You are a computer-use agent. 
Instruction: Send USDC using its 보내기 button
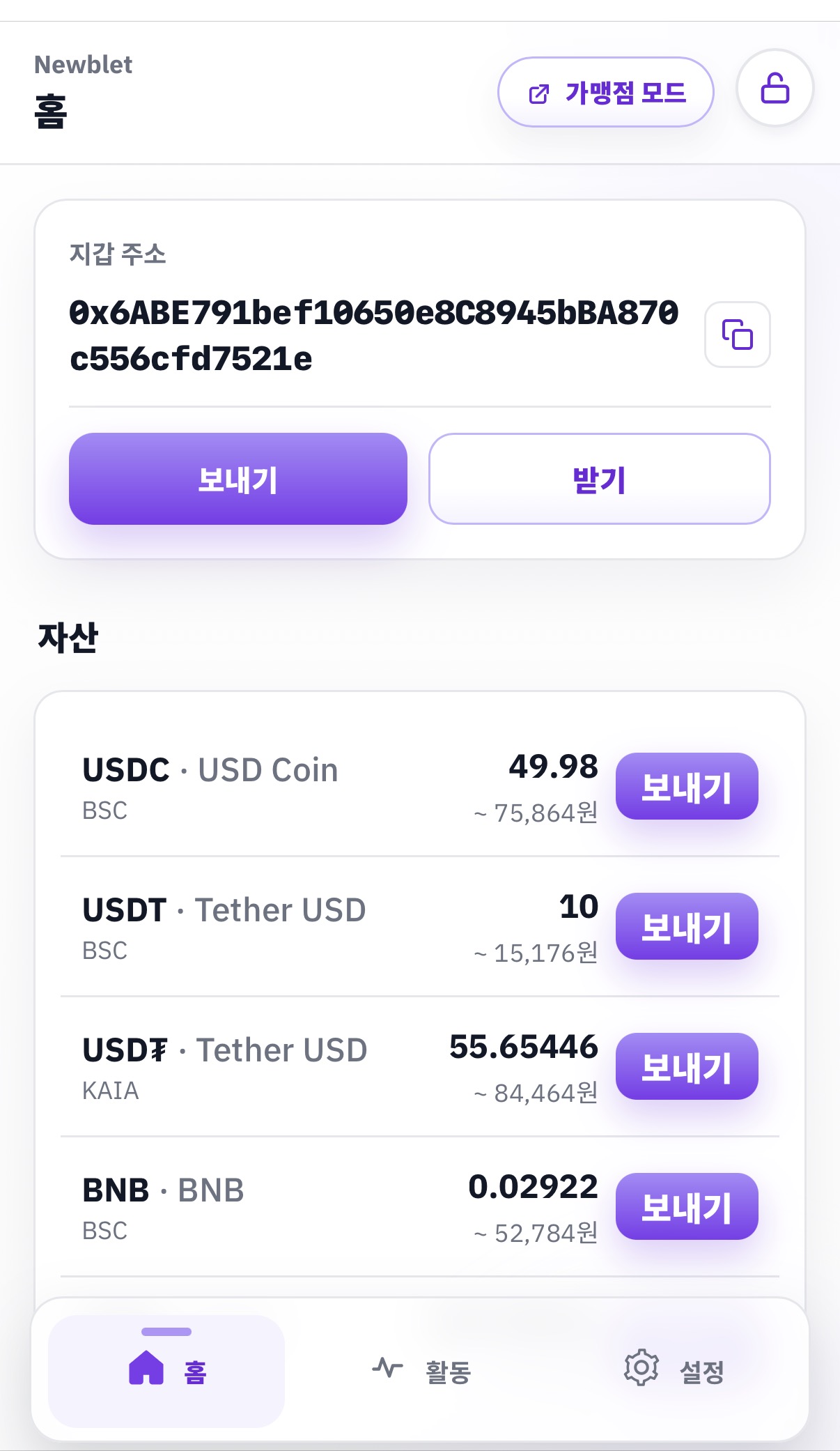tap(686, 786)
